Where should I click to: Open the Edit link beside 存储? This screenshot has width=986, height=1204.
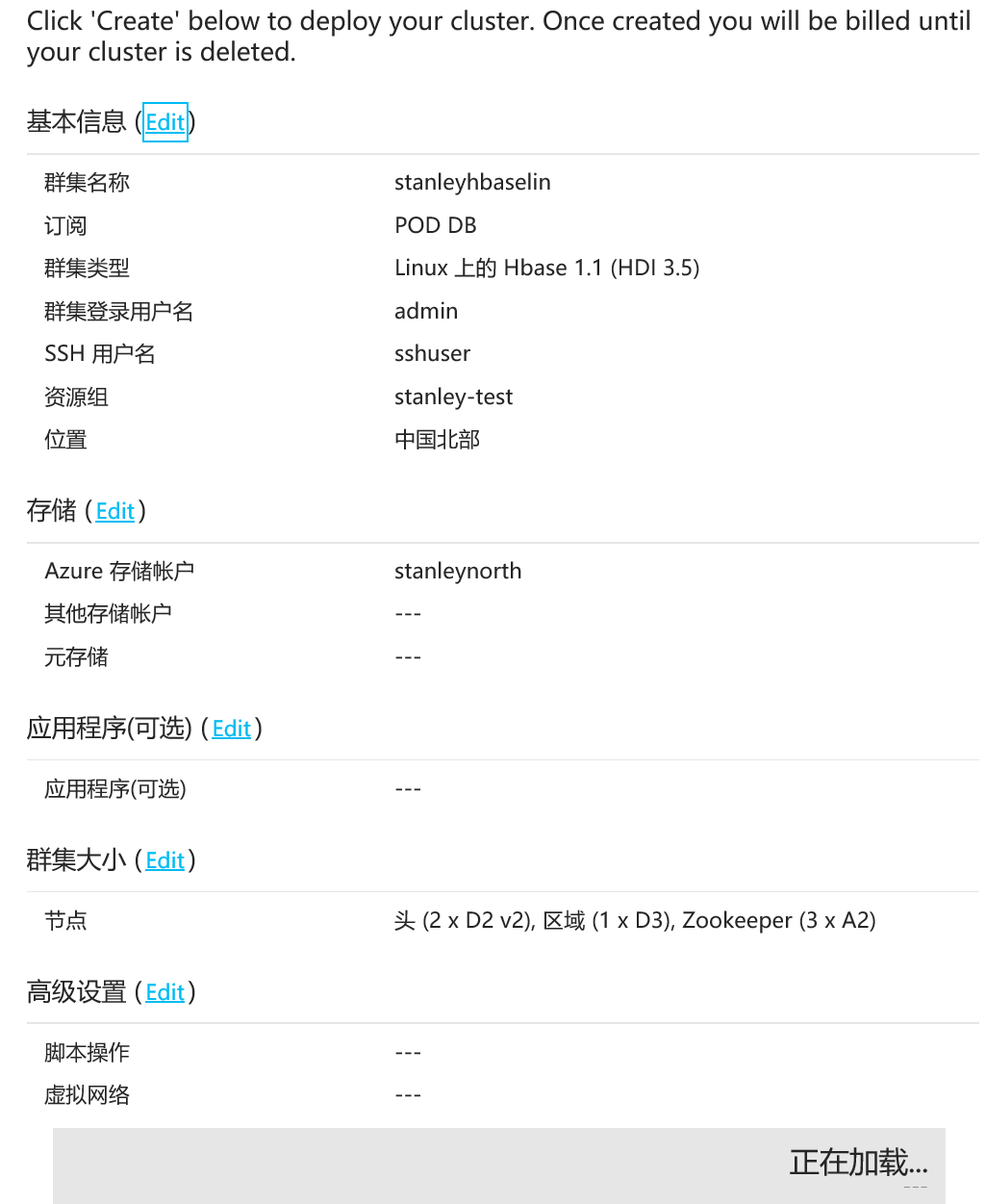pos(115,511)
